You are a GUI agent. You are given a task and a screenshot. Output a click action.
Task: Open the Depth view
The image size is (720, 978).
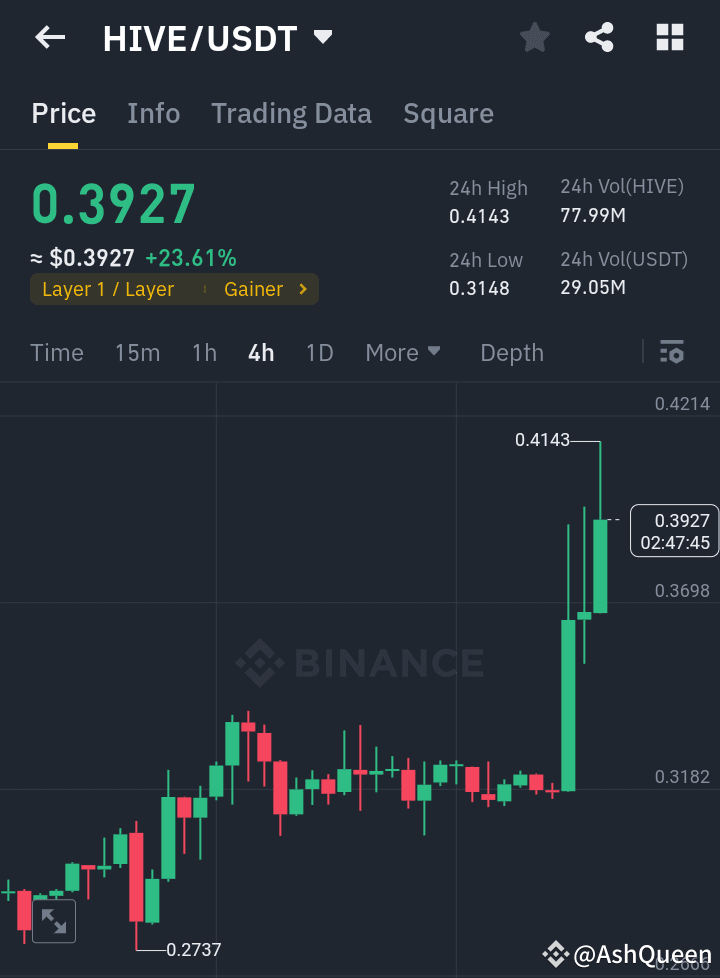point(511,352)
